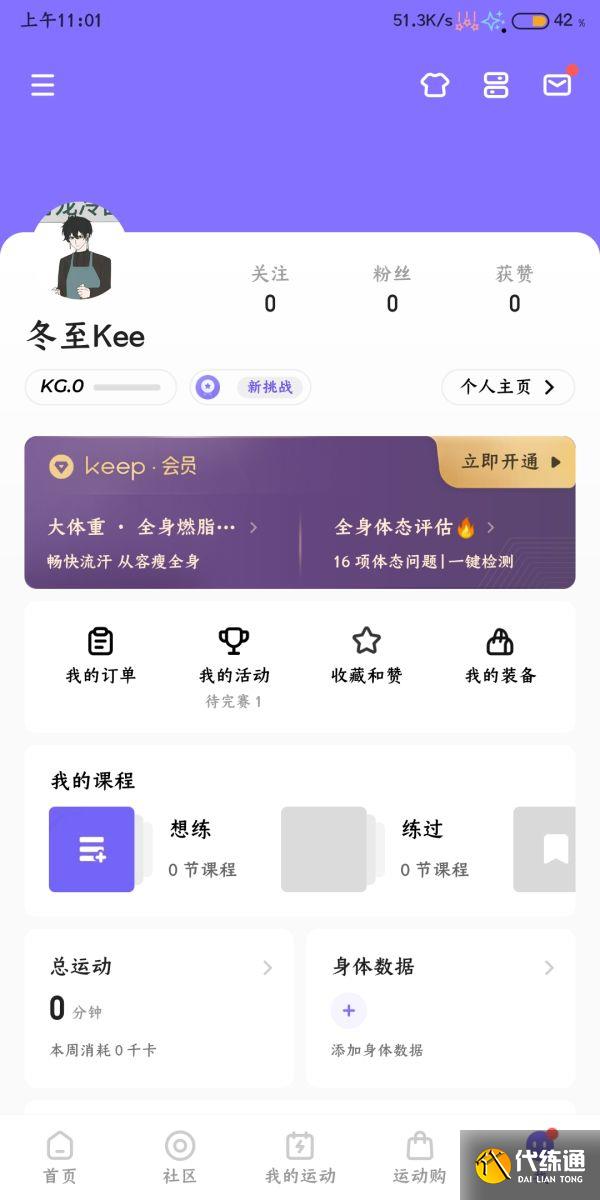Open the mail messages inbox
This screenshot has width=600, height=1200.
pyautogui.click(x=557, y=85)
